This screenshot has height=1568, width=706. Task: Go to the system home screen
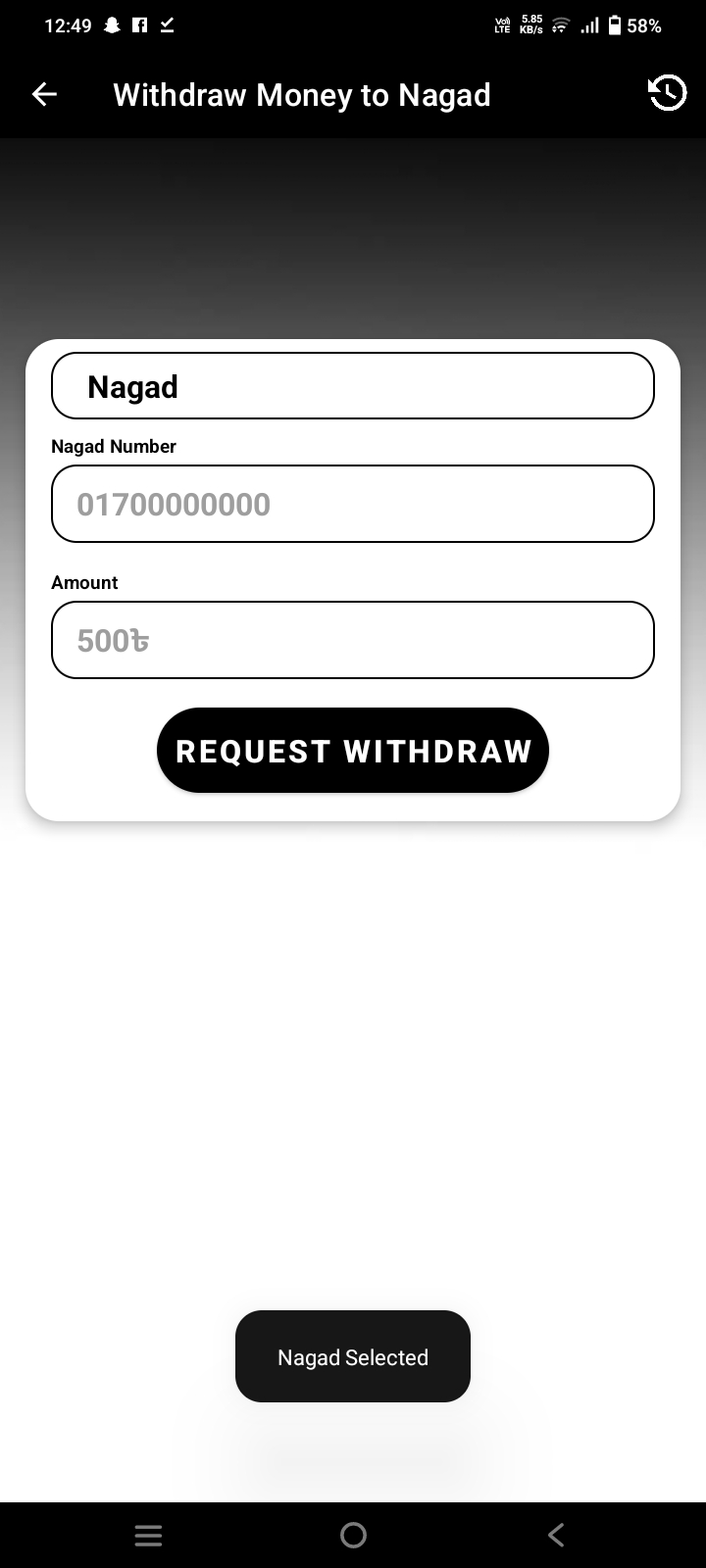coord(353,1535)
